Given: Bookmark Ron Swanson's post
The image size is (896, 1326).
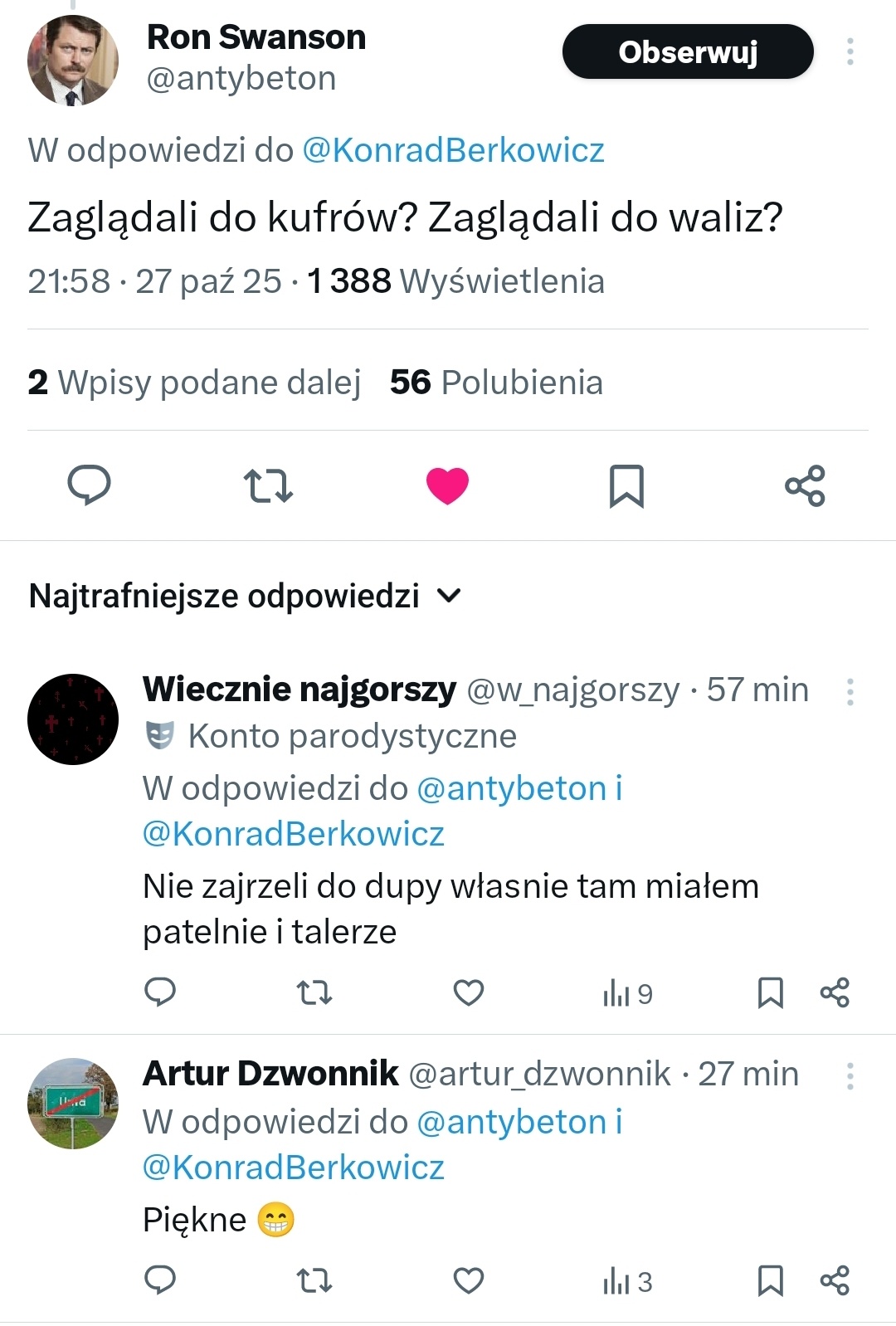Looking at the screenshot, I should [626, 486].
